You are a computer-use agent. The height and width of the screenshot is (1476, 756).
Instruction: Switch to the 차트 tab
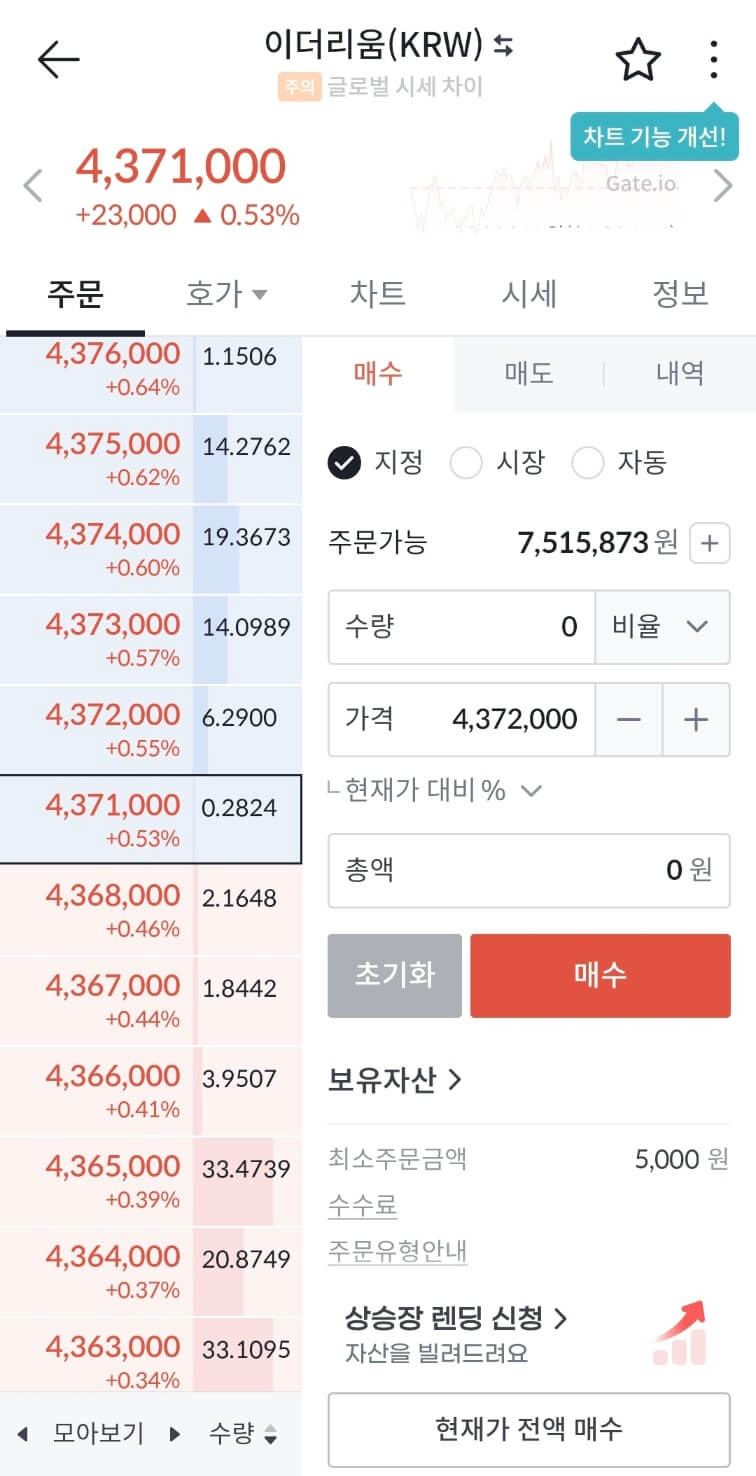pyautogui.click(x=377, y=292)
